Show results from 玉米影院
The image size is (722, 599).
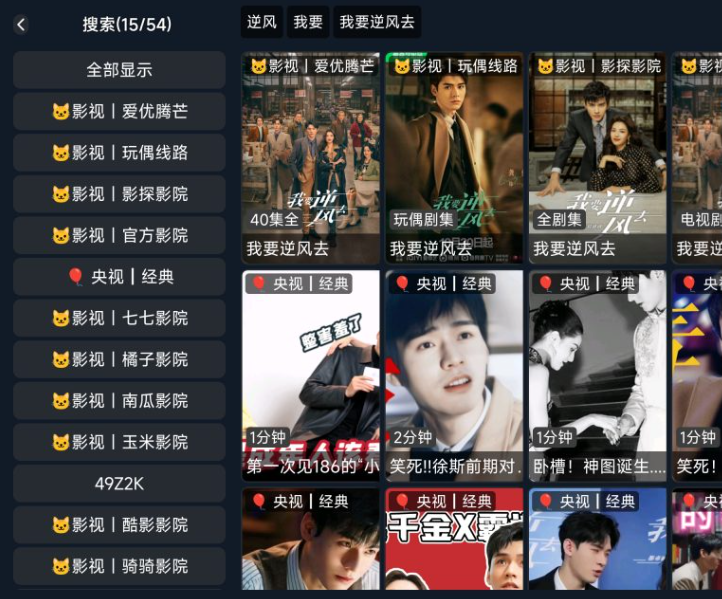tap(119, 442)
